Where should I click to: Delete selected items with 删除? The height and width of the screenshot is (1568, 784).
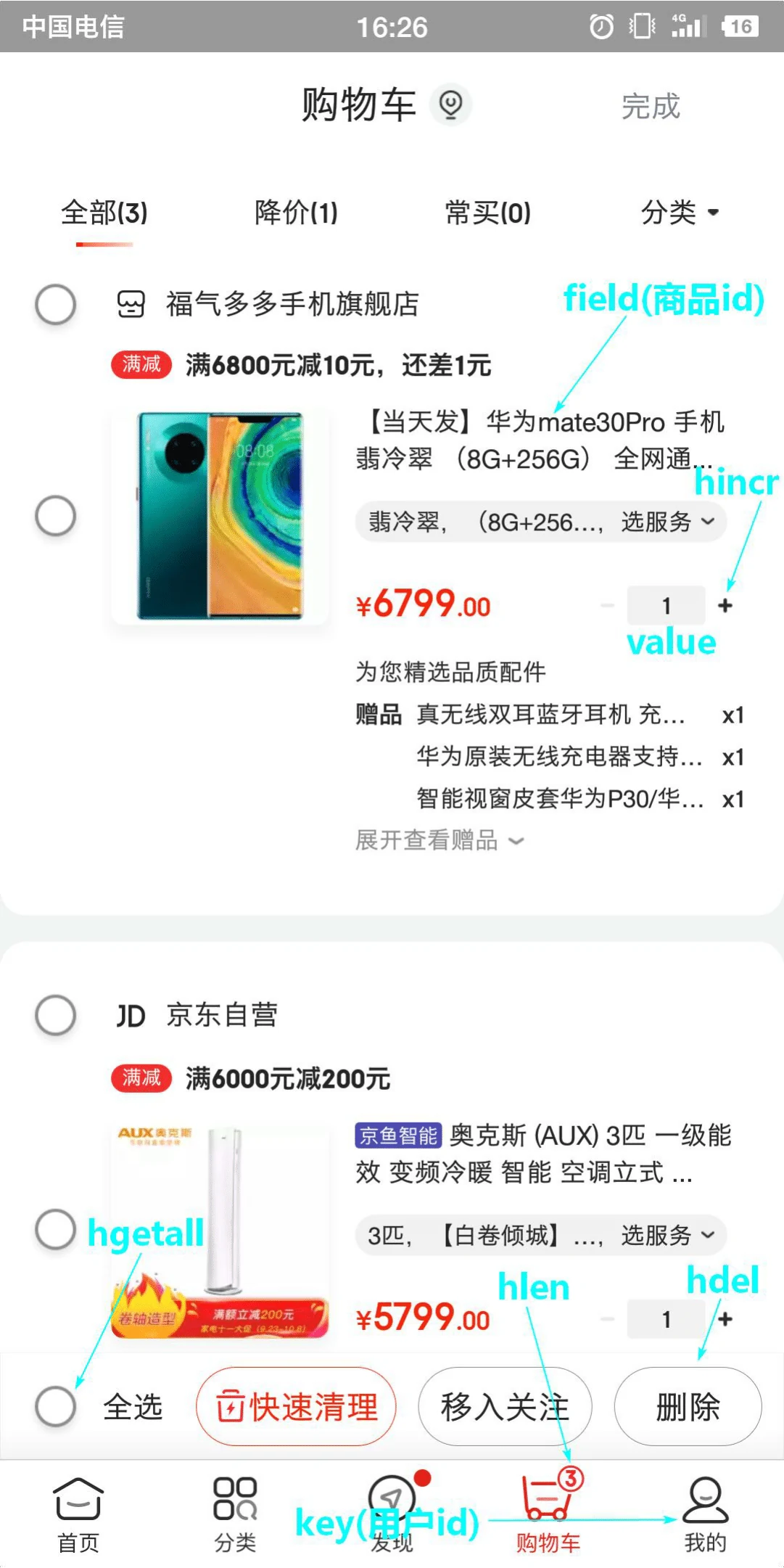687,1406
